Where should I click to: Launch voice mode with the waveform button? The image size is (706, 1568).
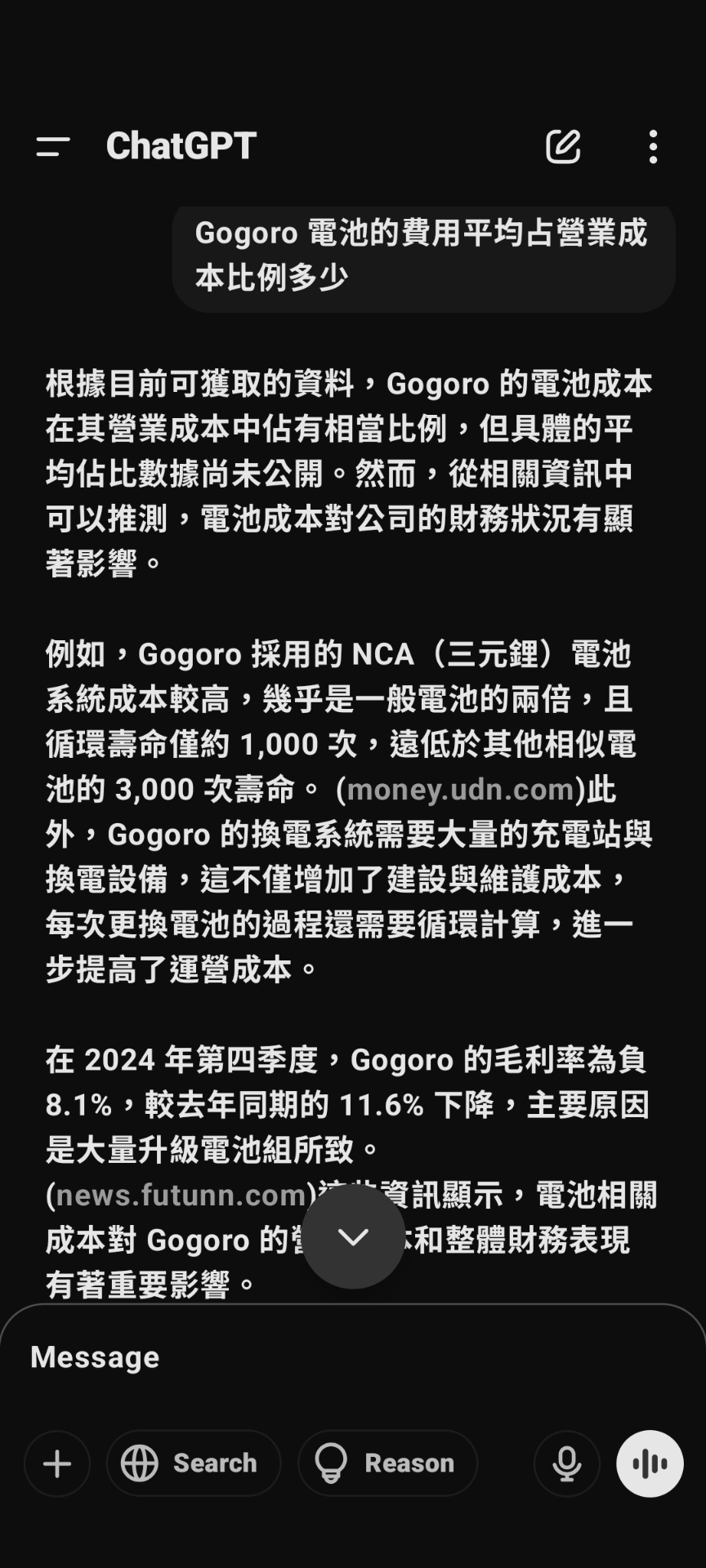[650, 1463]
